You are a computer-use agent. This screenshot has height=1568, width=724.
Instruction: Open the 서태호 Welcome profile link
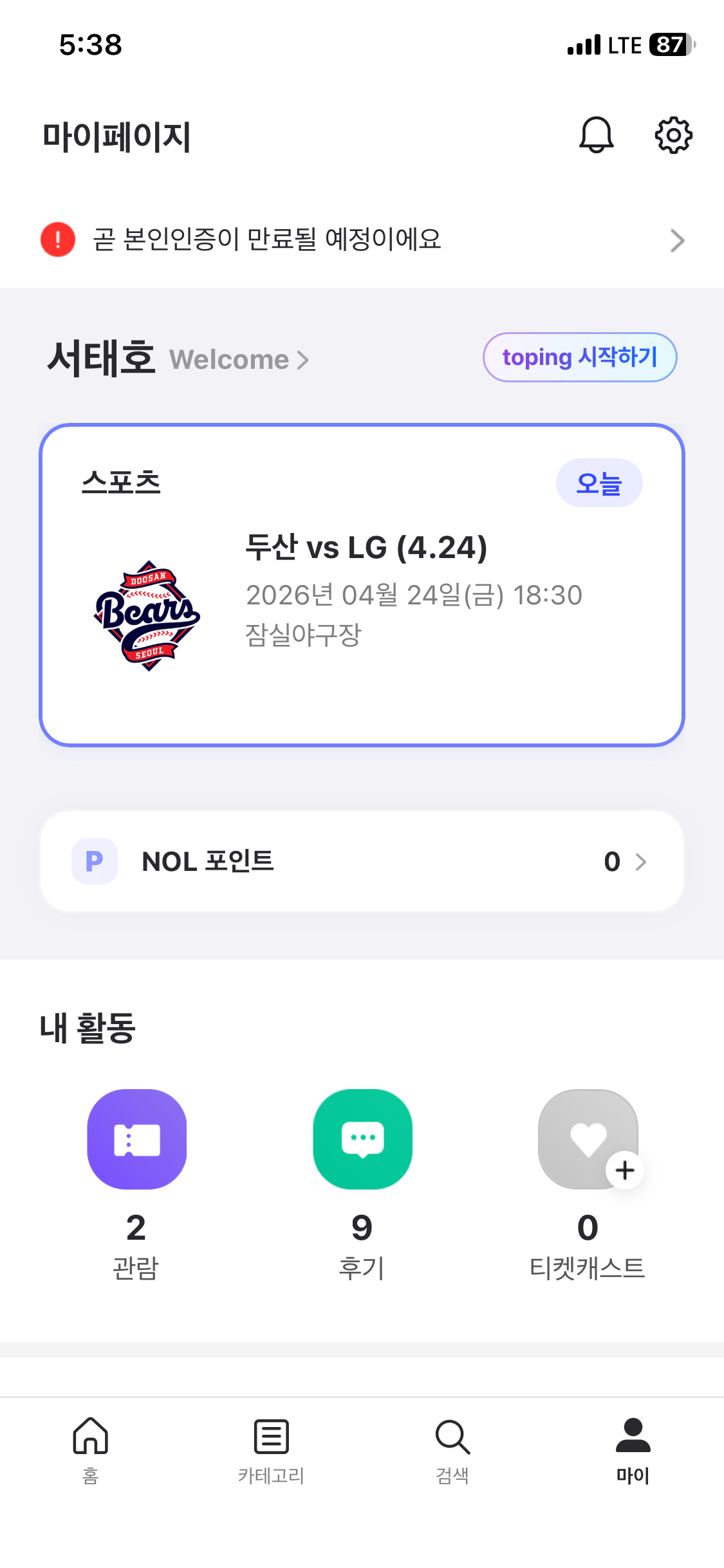click(178, 359)
